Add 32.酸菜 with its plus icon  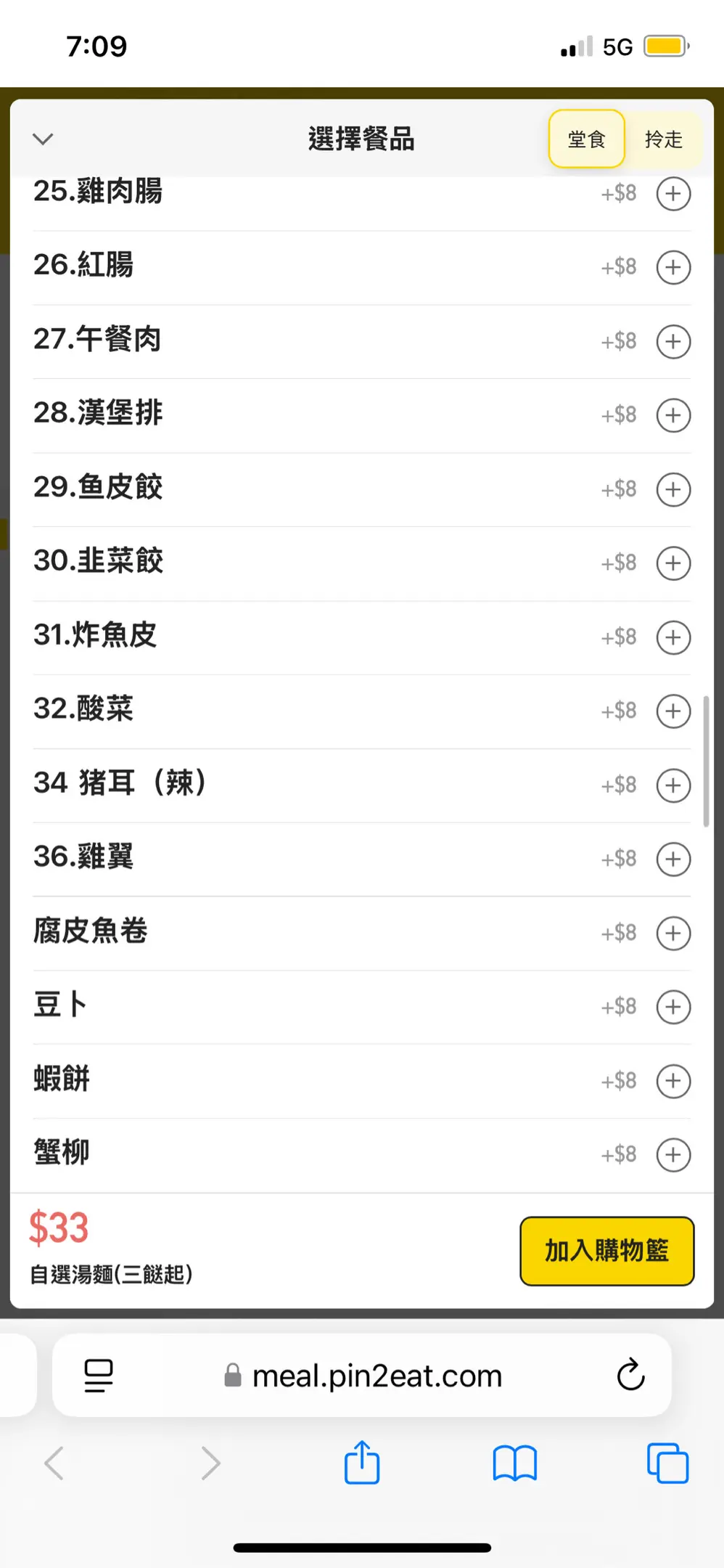point(673,711)
